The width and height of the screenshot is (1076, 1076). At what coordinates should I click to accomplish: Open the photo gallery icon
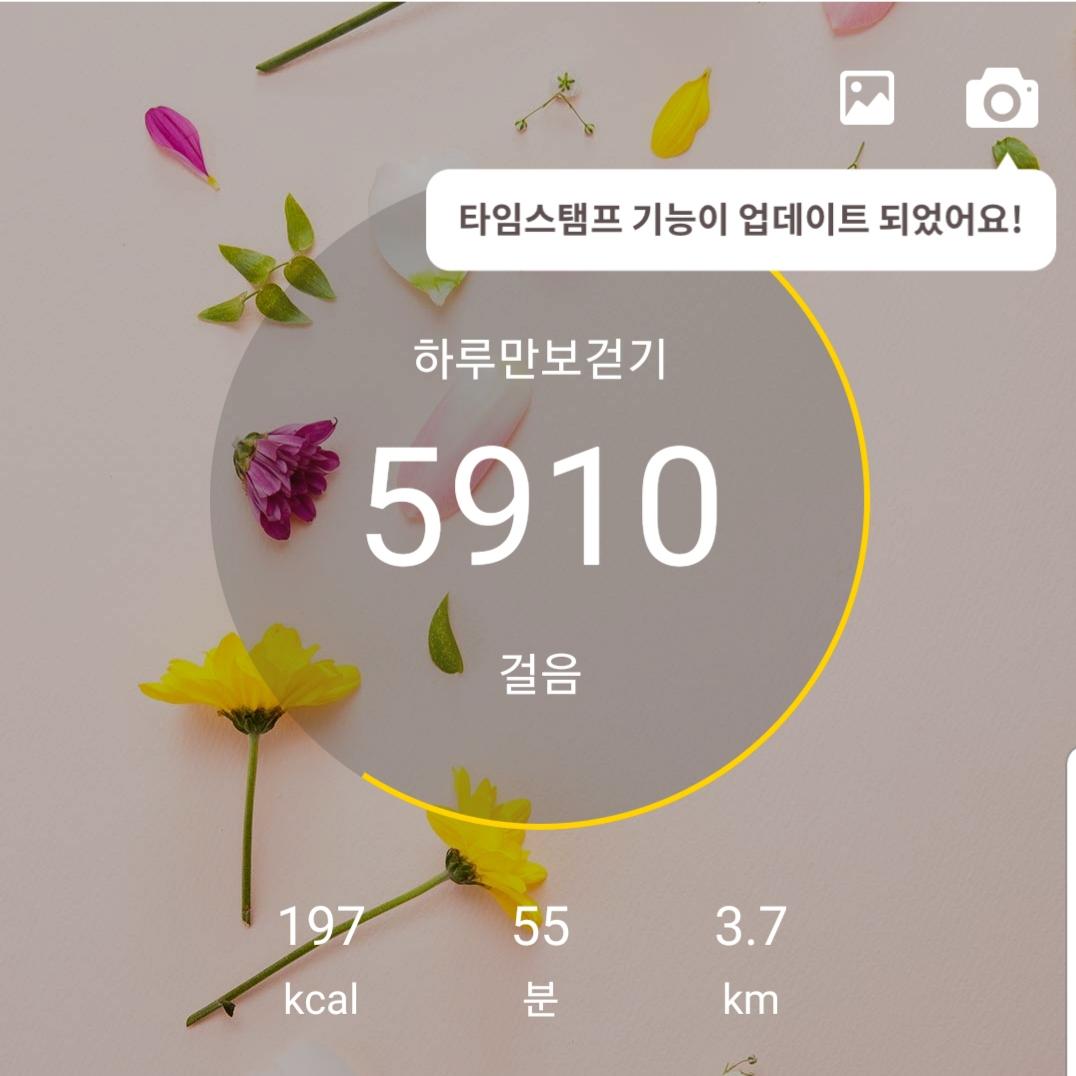866,98
